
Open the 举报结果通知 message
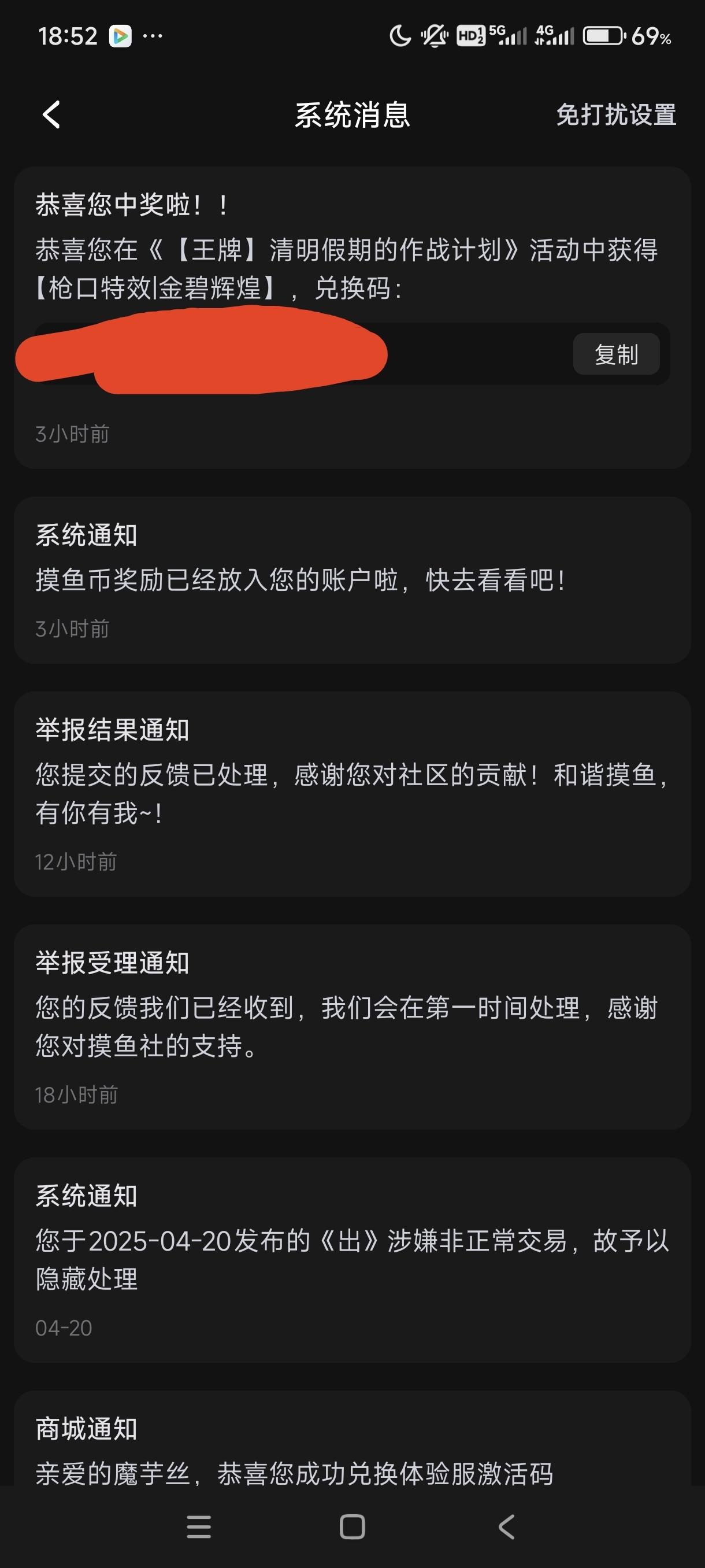coord(352,794)
